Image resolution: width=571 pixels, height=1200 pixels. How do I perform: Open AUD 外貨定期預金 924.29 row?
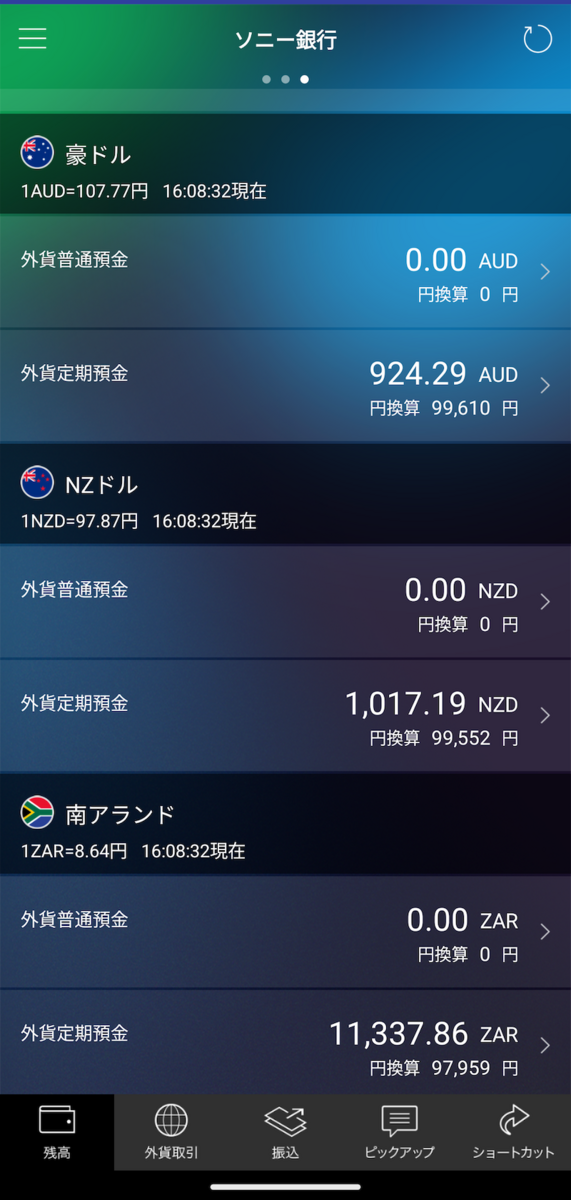285,386
